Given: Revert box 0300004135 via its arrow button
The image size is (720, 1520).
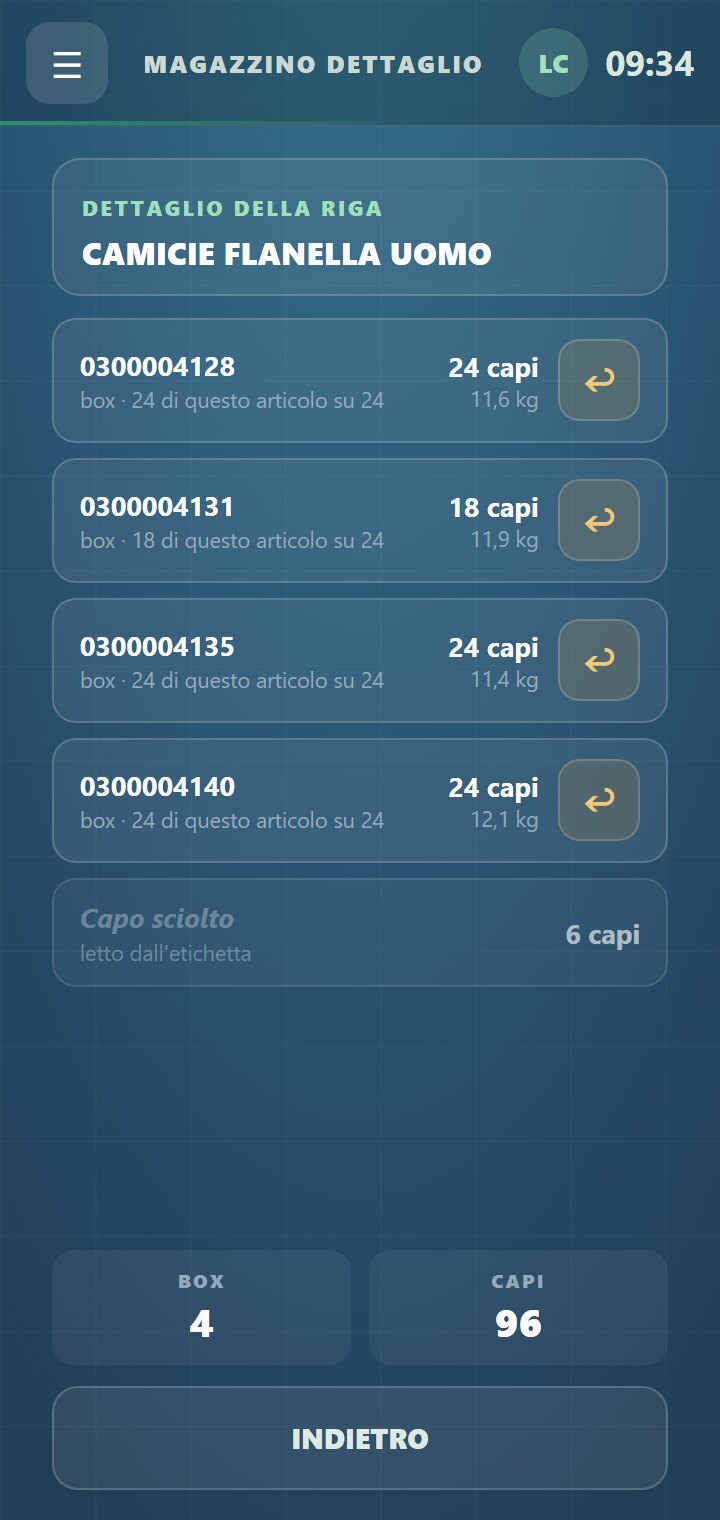Looking at the screenshot, I should [x=598, y=660].
